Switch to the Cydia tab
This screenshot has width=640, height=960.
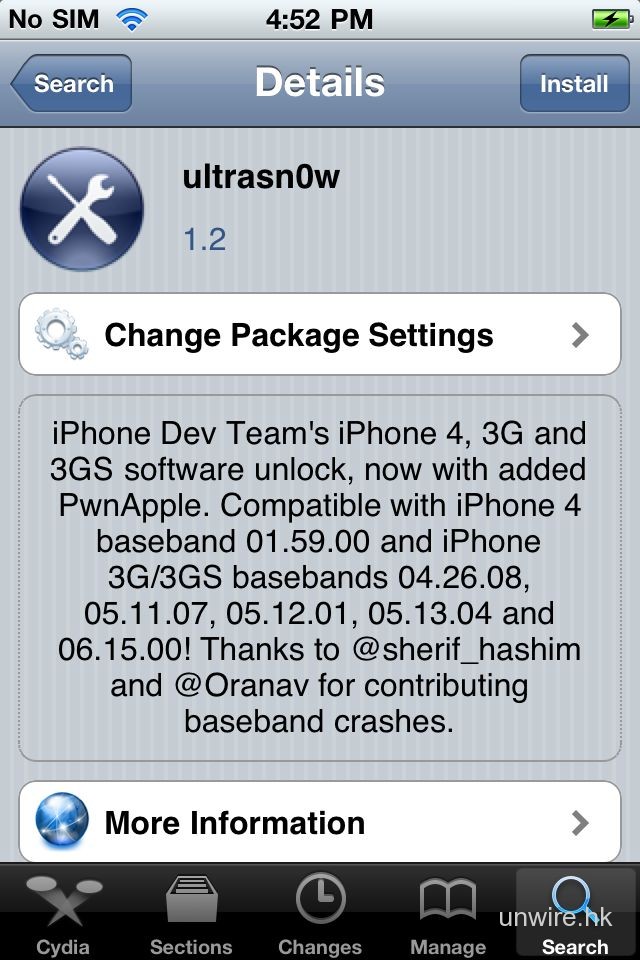pos(63,914)
